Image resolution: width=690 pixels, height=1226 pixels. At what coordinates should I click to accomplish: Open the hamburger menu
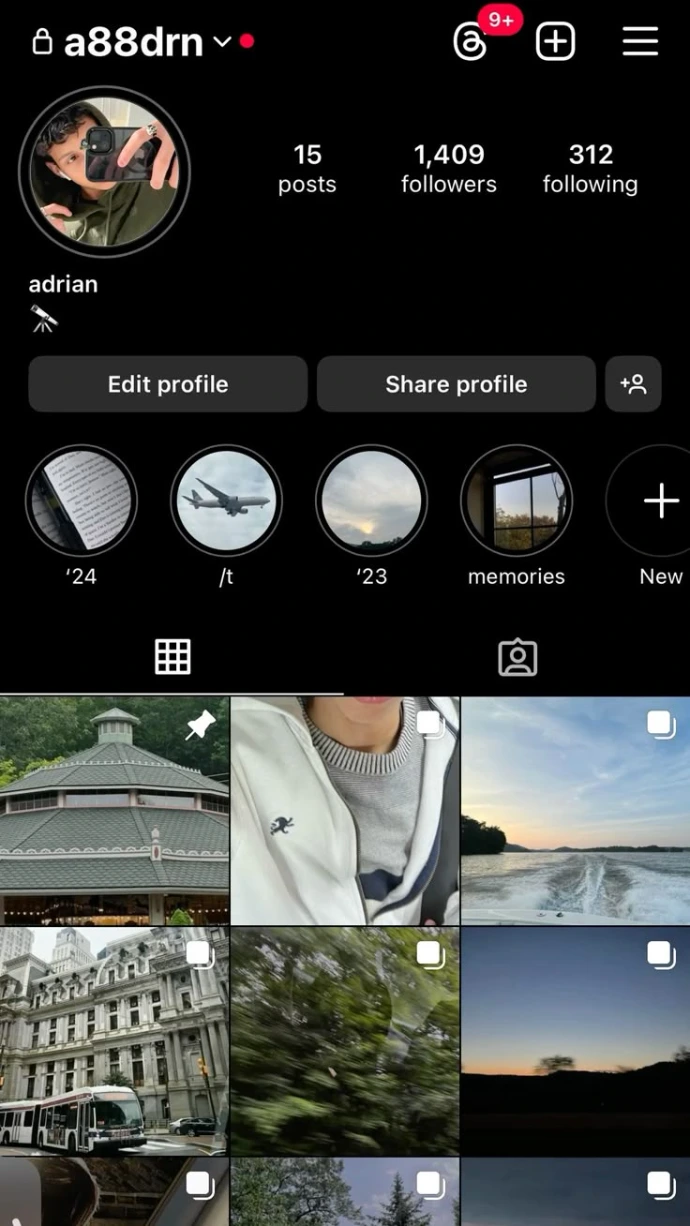640,42
